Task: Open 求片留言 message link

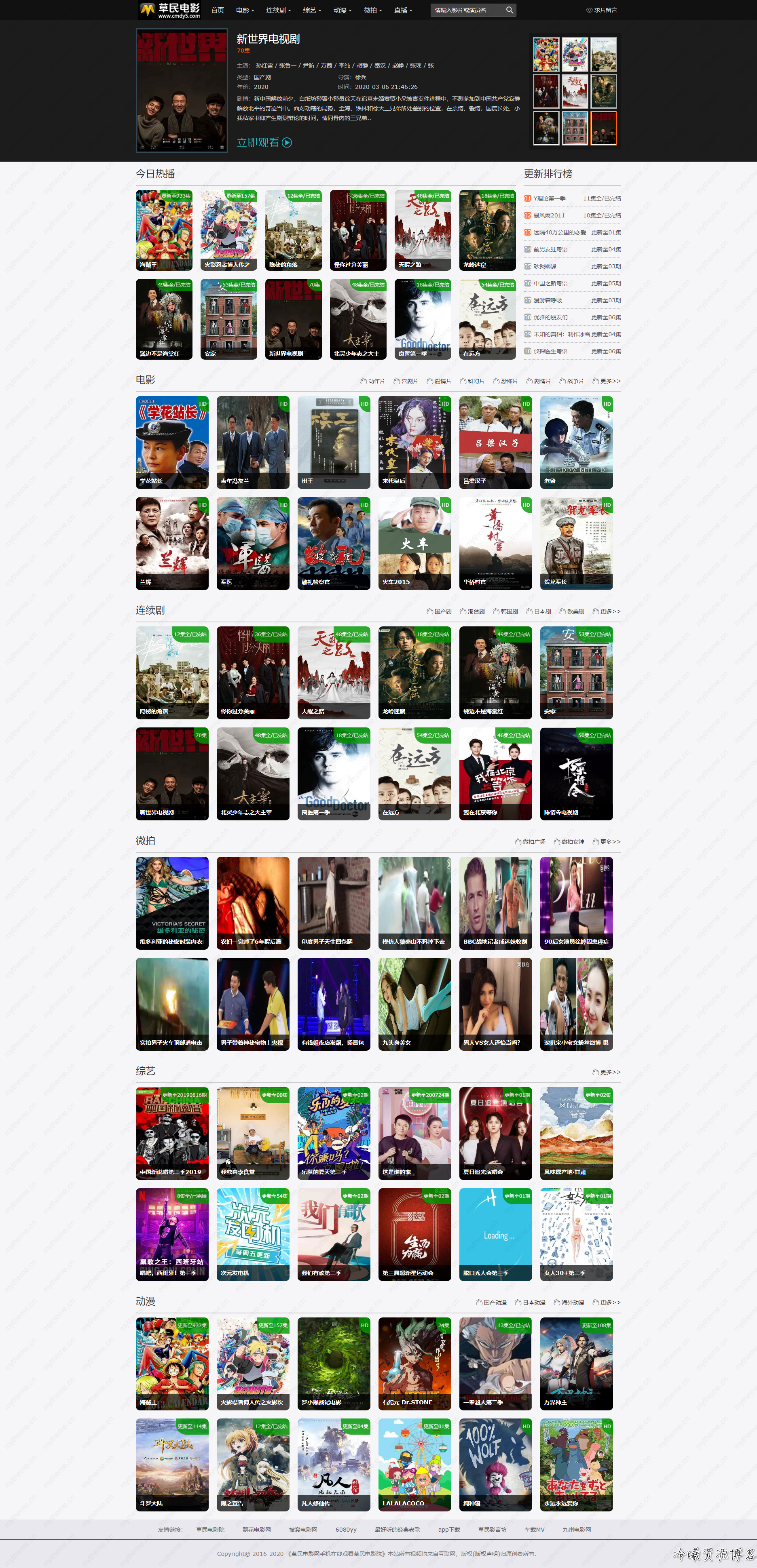Action: coord(602,10)
